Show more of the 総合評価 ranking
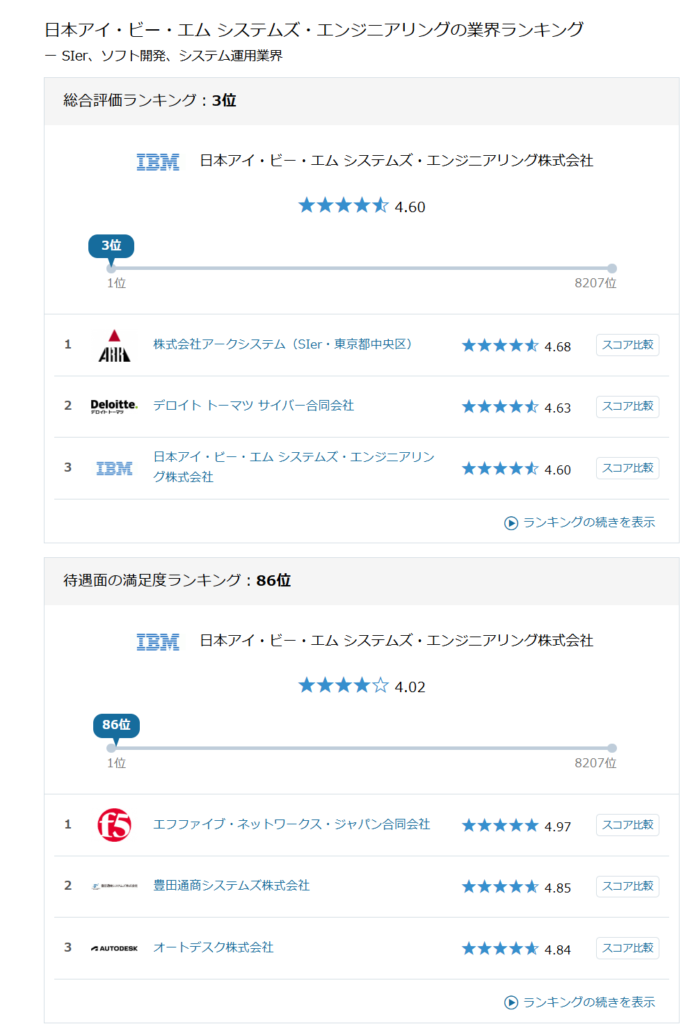The image size is (690, 1024). [580, 522]
